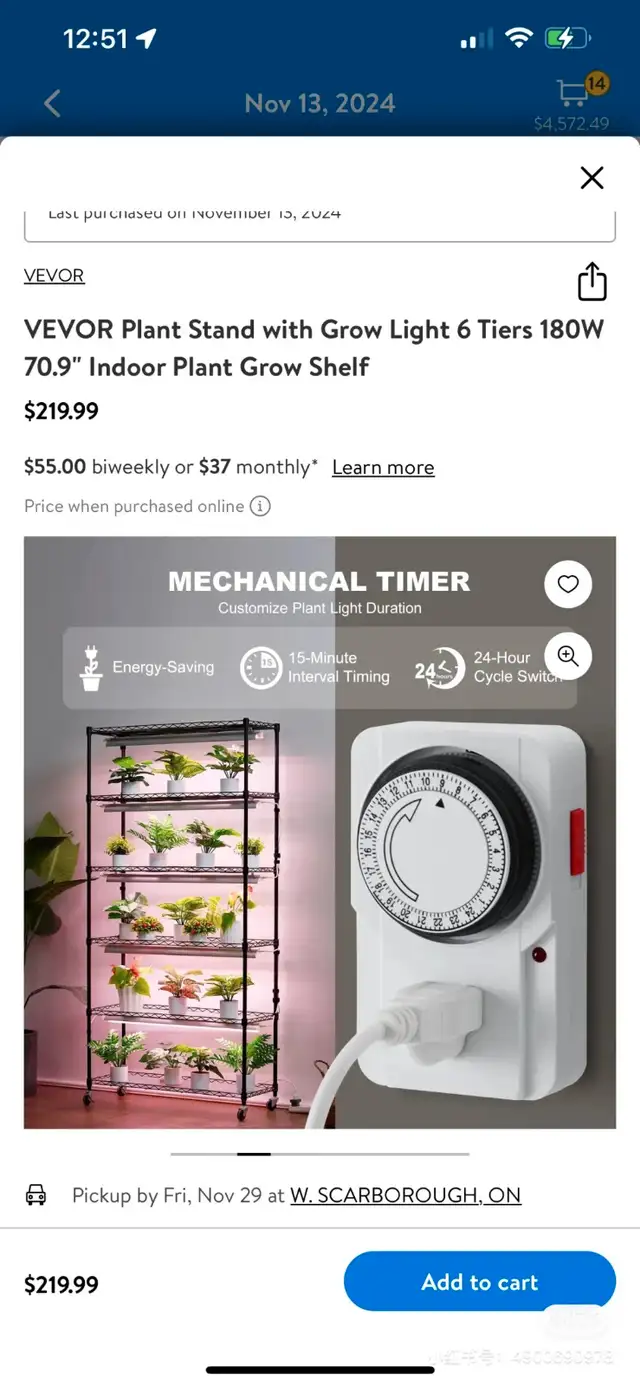Screen dimensions: 640x1386
Task: Change pickup store W. SCARBOROUGH, ON
Action: click(x=405, y=1195)
